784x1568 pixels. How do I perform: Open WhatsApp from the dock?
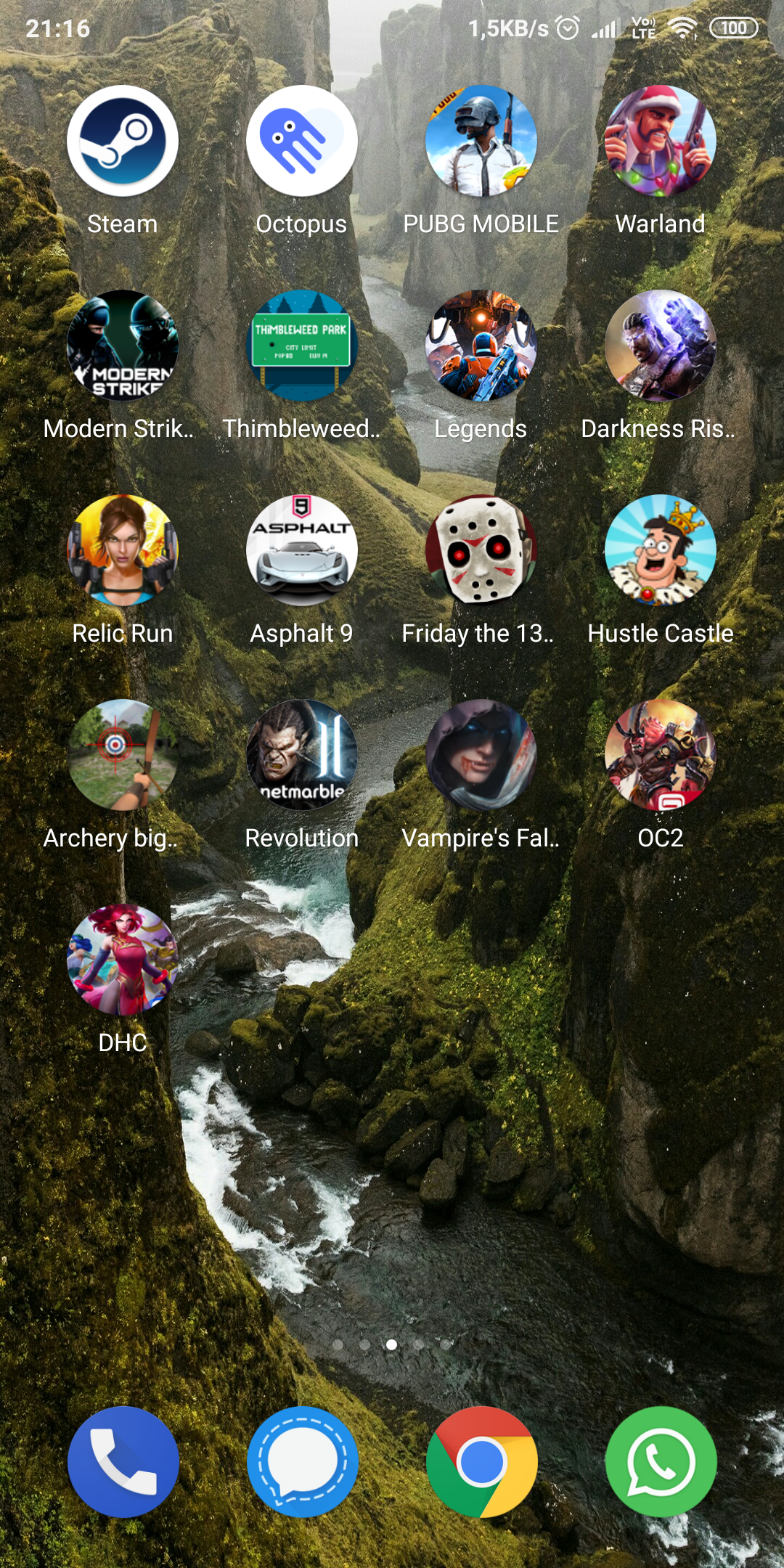point(660,1462)
